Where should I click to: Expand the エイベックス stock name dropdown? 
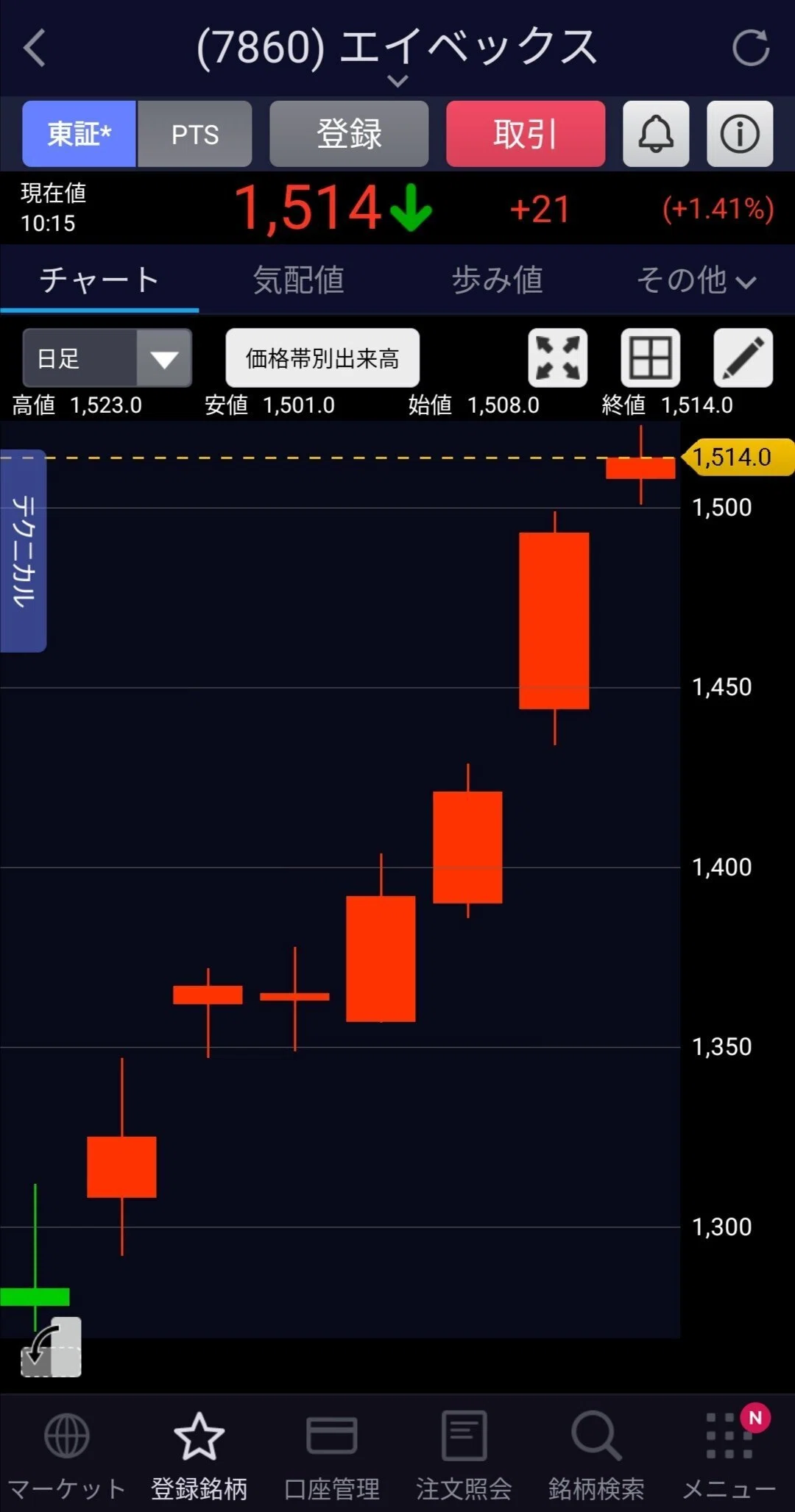(397, 81)
